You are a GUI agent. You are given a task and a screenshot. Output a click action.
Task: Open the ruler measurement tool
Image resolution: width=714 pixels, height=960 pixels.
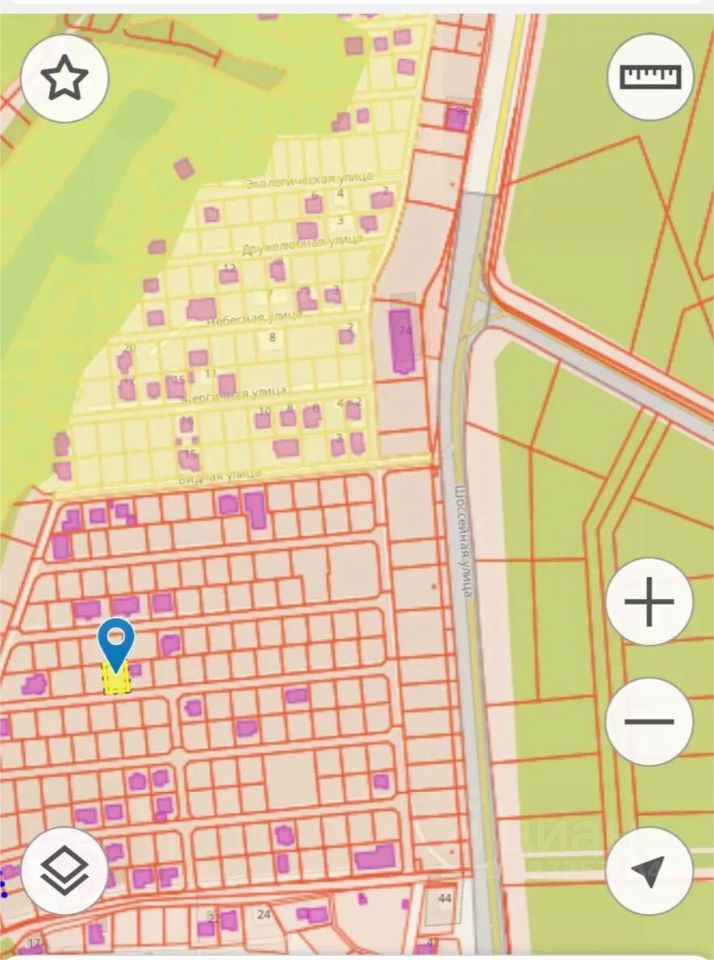[x=650, y=77]
